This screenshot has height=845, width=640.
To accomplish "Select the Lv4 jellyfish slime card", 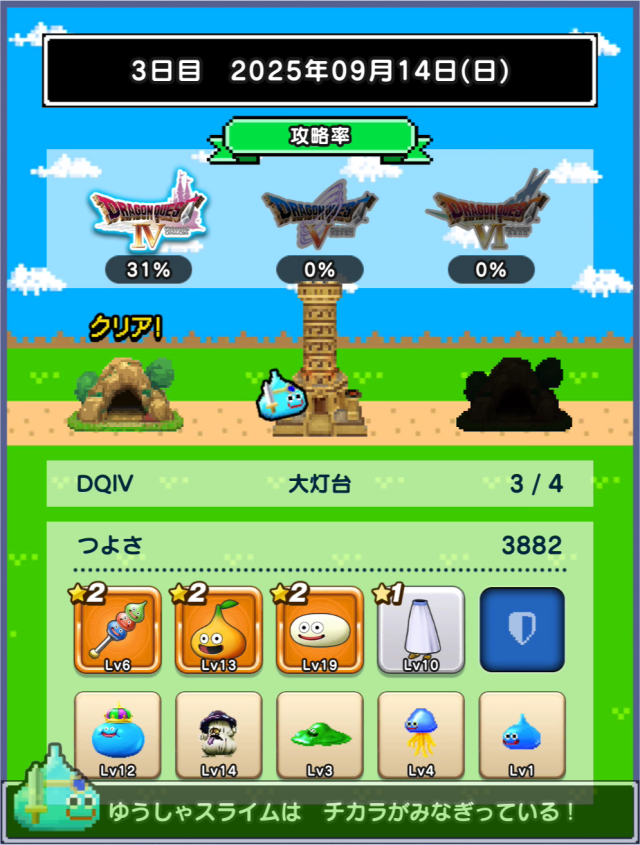I will point(420,735).
